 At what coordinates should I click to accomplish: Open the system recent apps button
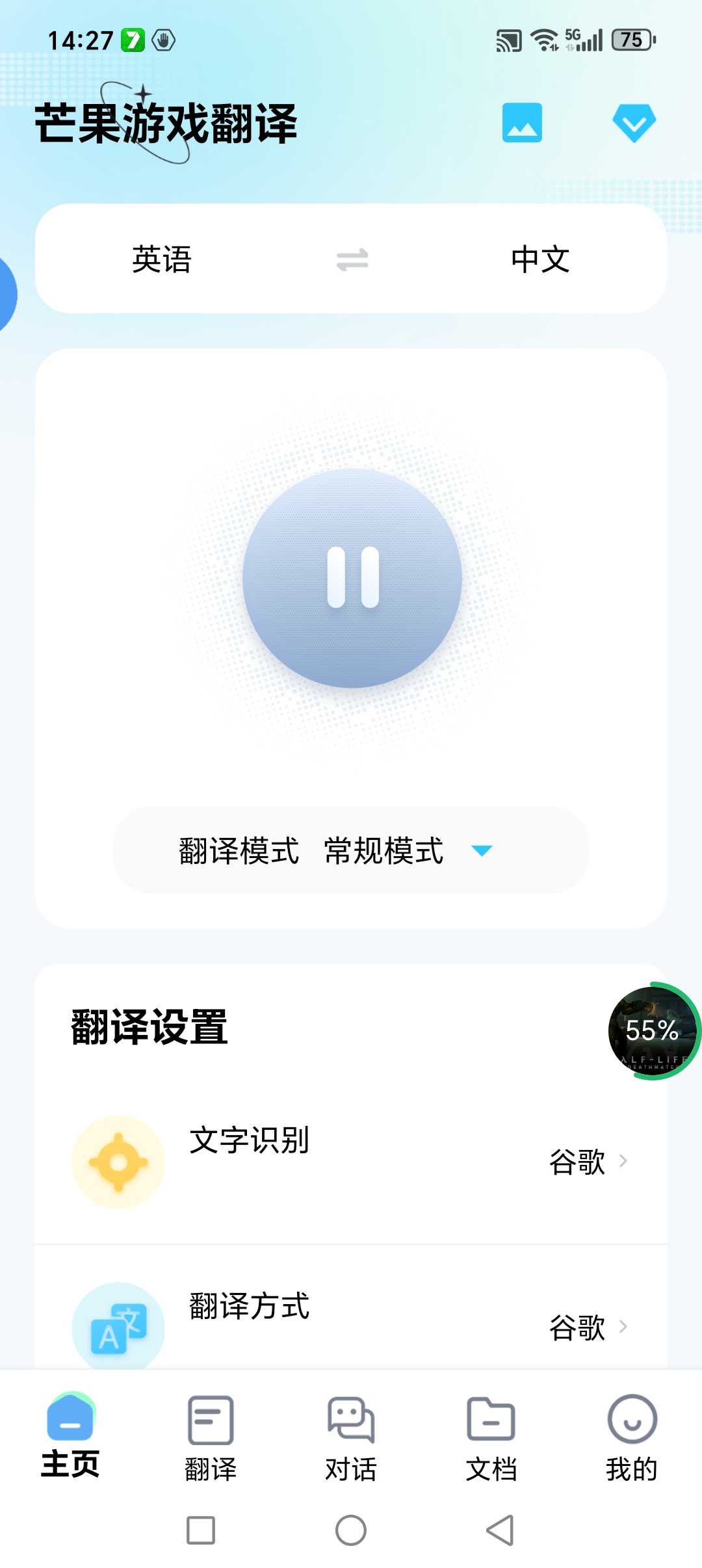point(201,1530)
